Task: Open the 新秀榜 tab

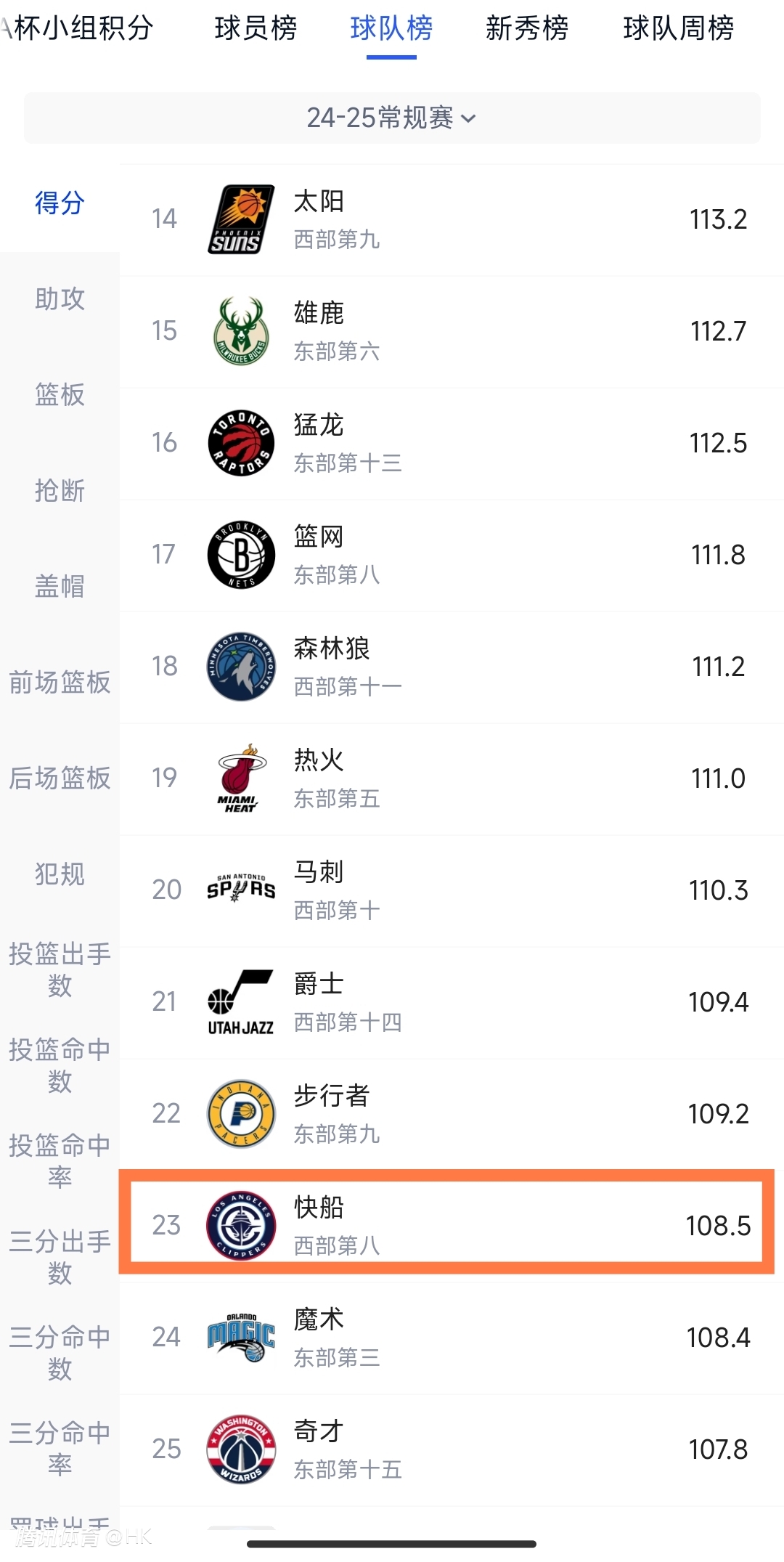Action: coord(526,29)
